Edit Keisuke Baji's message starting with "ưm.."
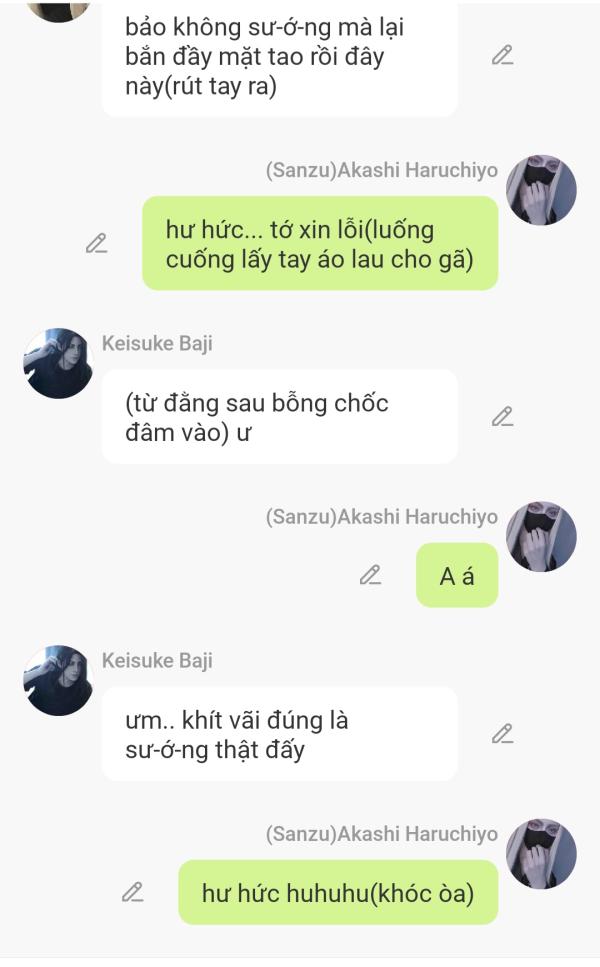 pyautogui.click(x=502, y=734)
